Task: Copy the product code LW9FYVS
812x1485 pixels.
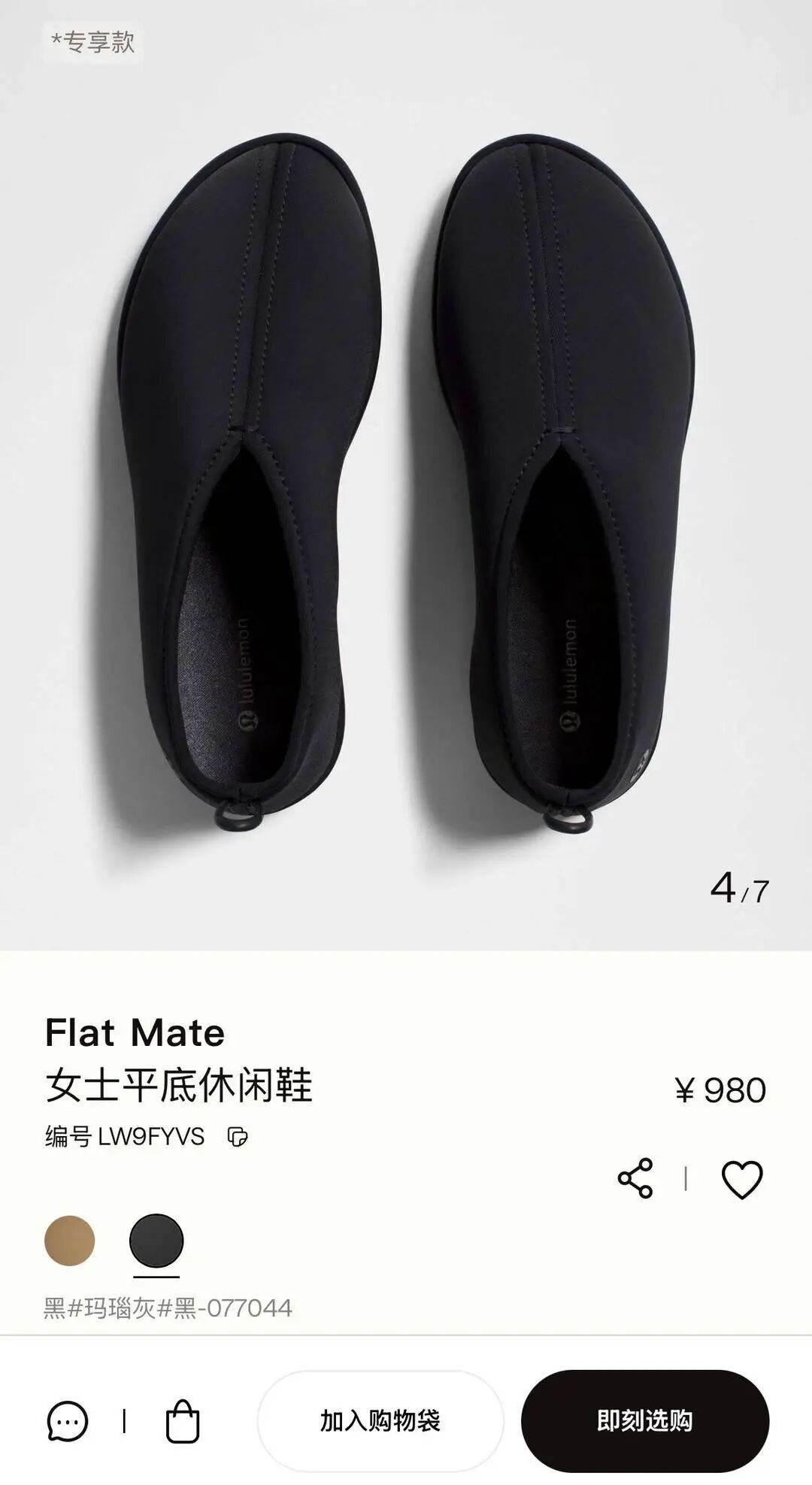Action: (238, 1137)
